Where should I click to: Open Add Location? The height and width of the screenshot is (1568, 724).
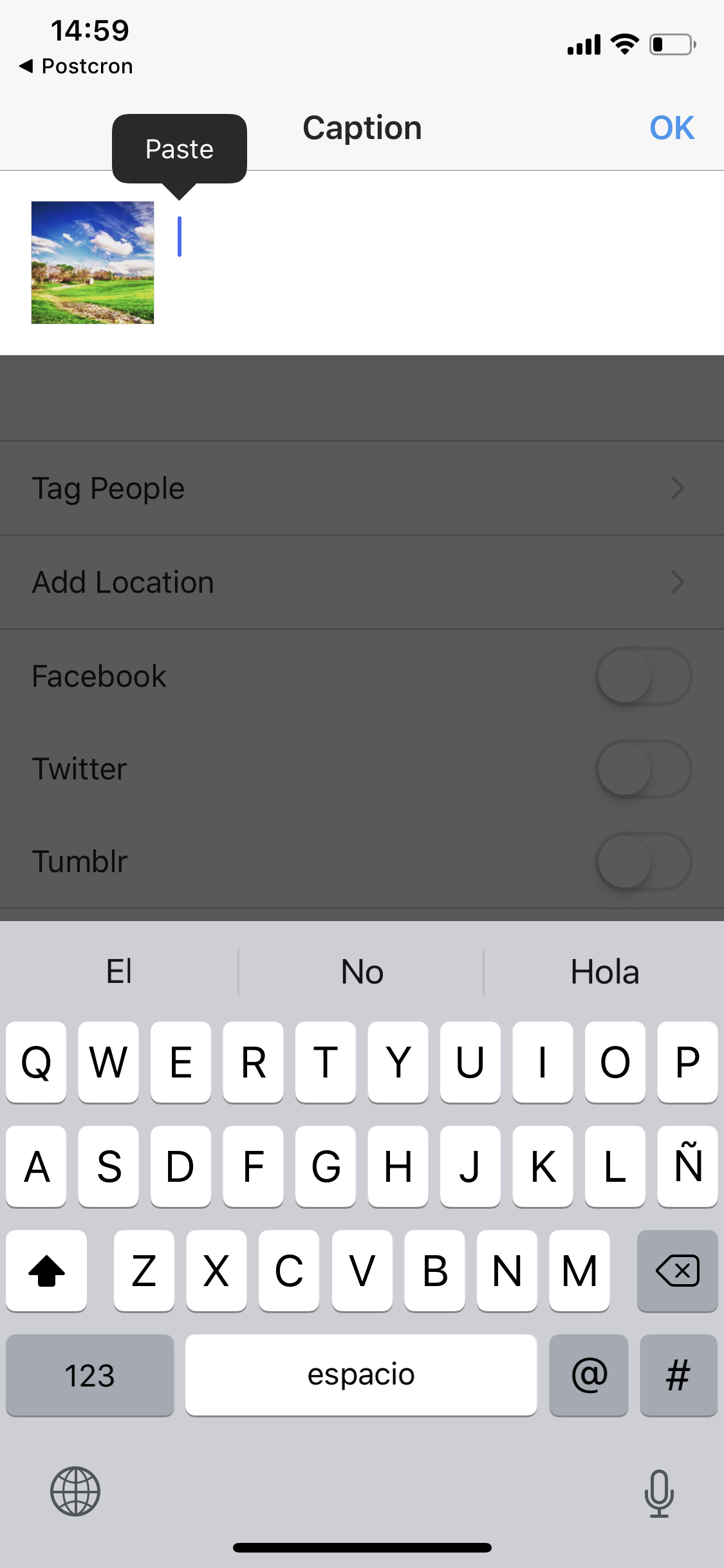click(x=362, y=583)
